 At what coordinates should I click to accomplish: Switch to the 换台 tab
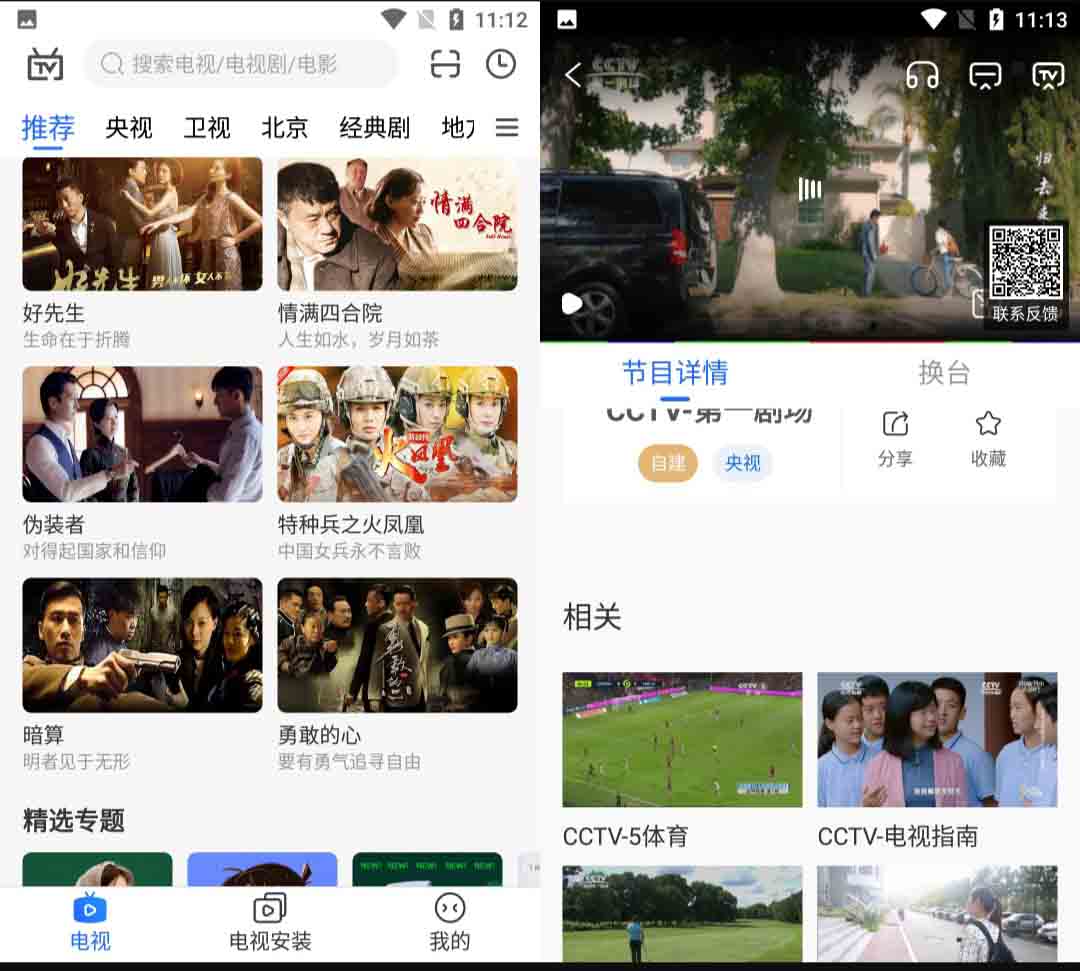click(944, 373)
